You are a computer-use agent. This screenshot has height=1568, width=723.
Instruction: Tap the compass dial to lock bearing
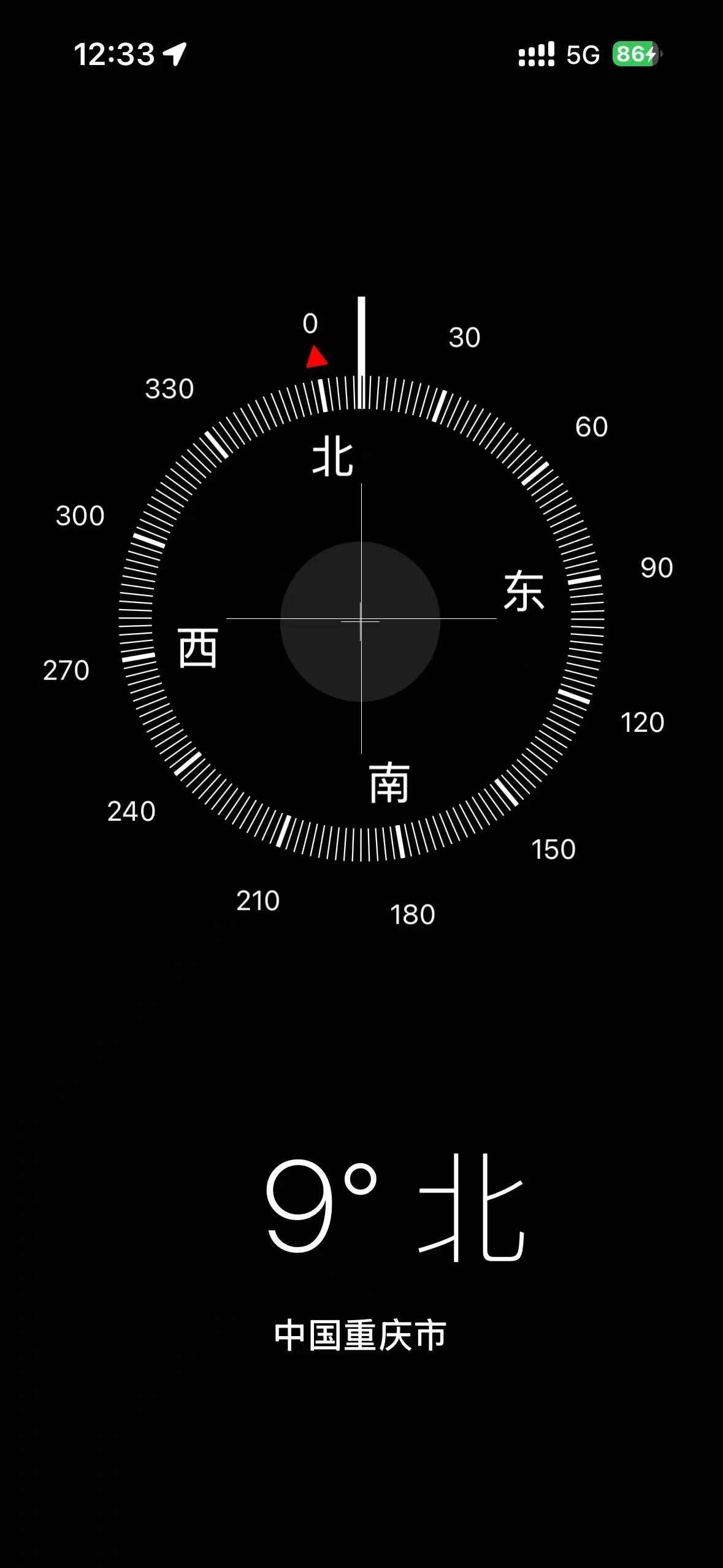(361, 620)
